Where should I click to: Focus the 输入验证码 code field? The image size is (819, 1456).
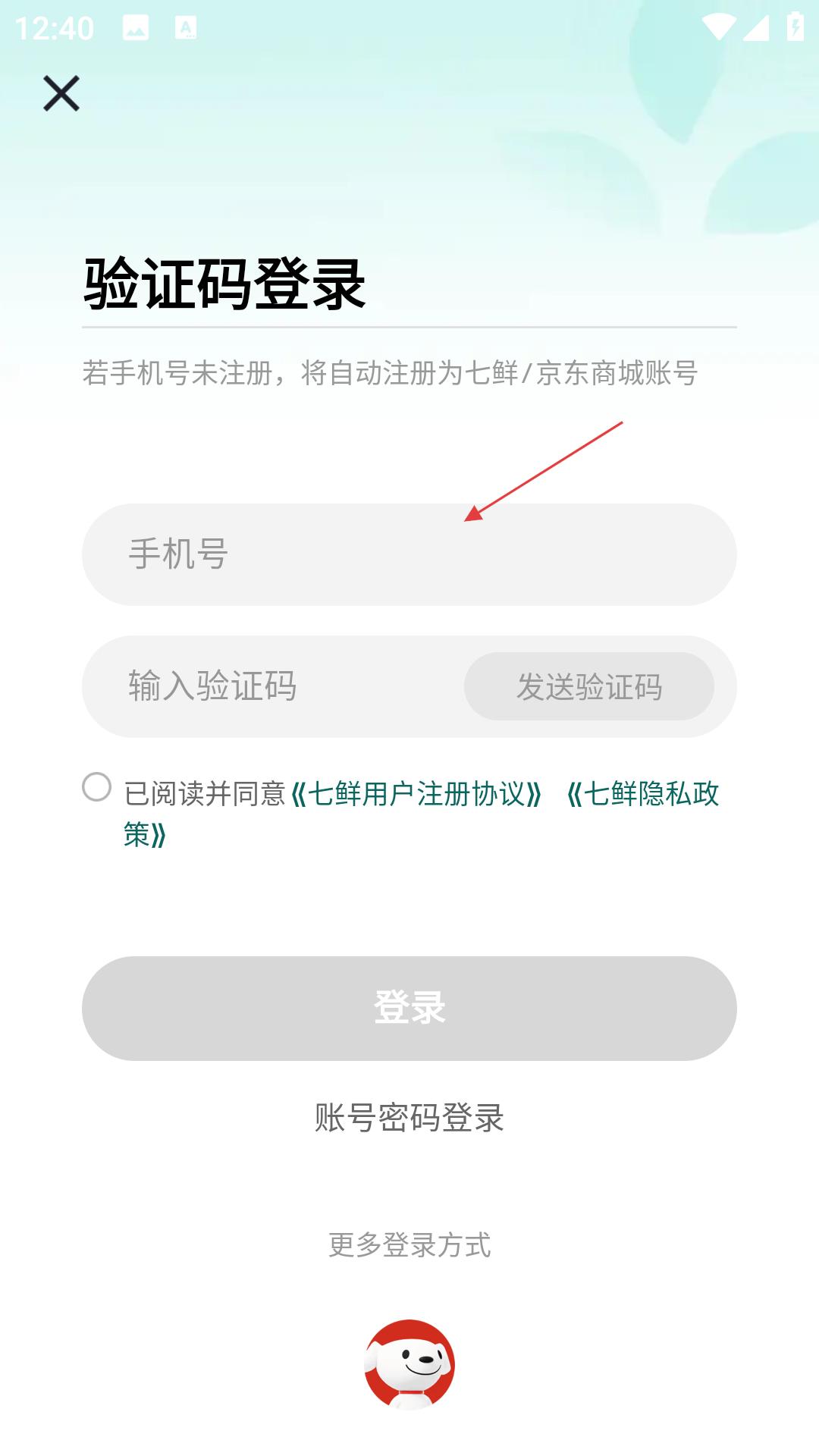click(x=273, y=686)
